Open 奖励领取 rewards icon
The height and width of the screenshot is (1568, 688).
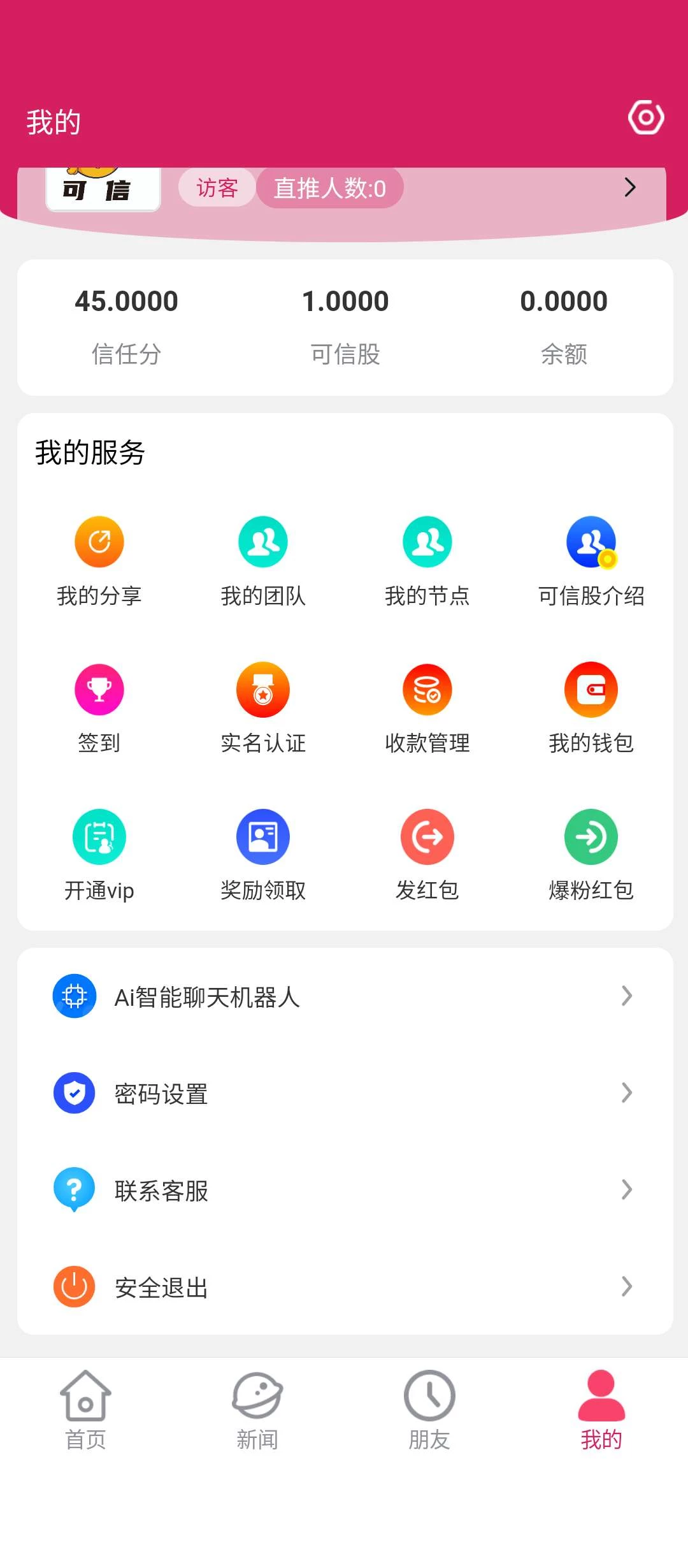(x=263, y=836)
